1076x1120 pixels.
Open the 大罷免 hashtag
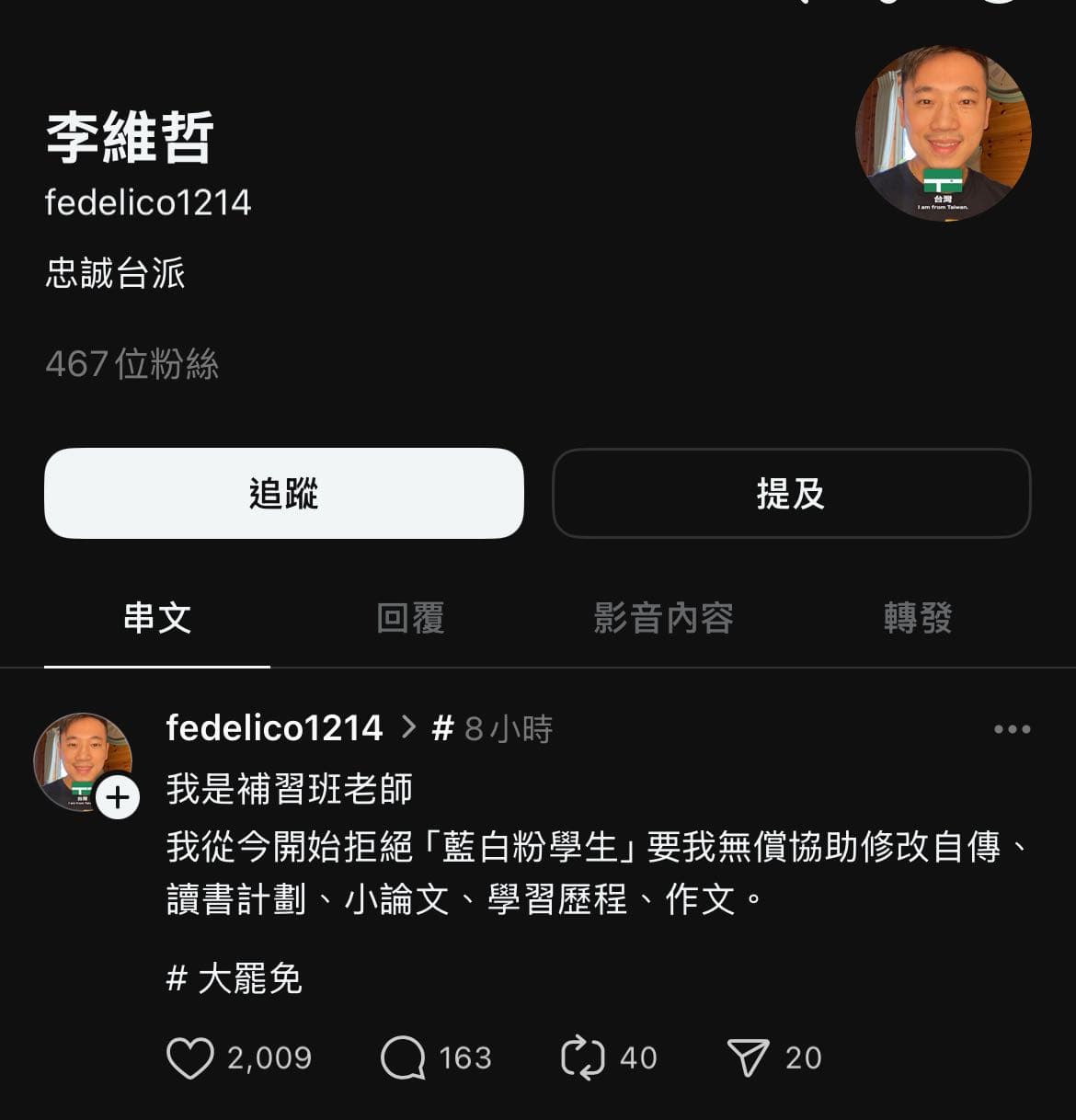coord(235,978)
